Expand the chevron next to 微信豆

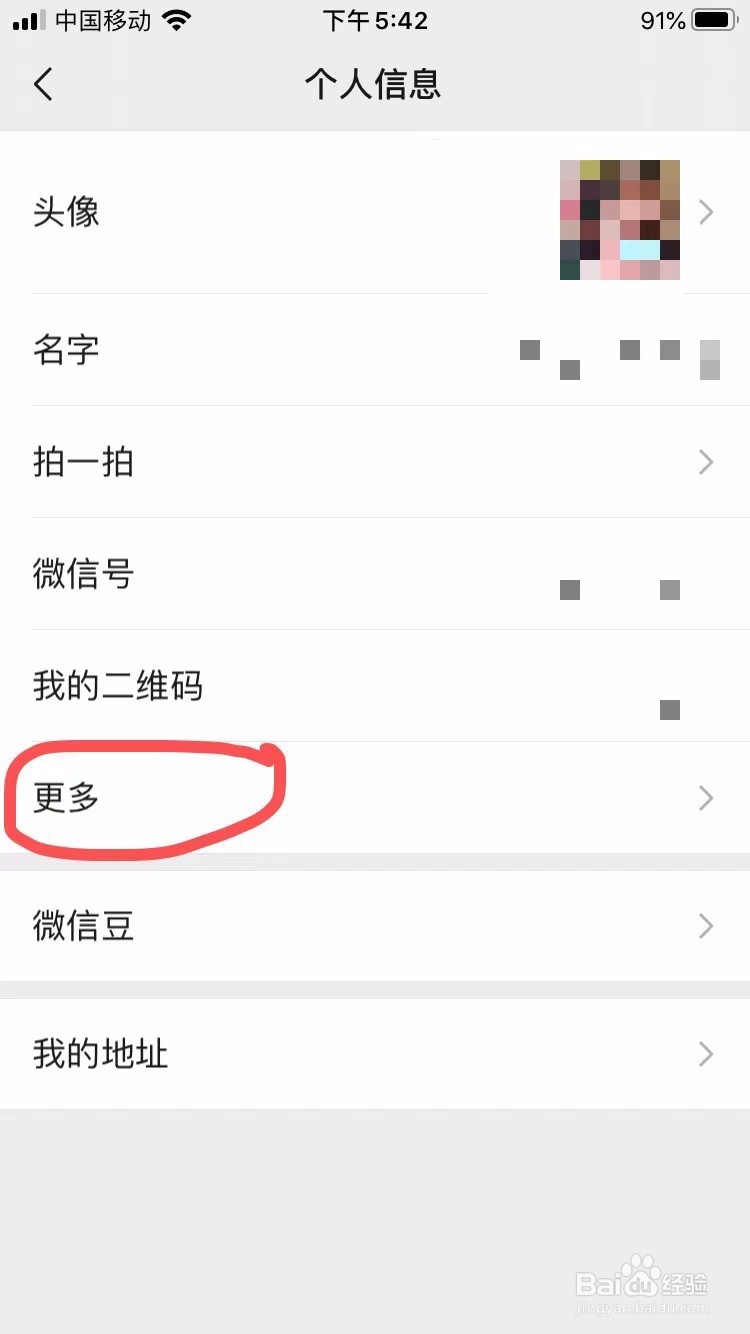706,925
